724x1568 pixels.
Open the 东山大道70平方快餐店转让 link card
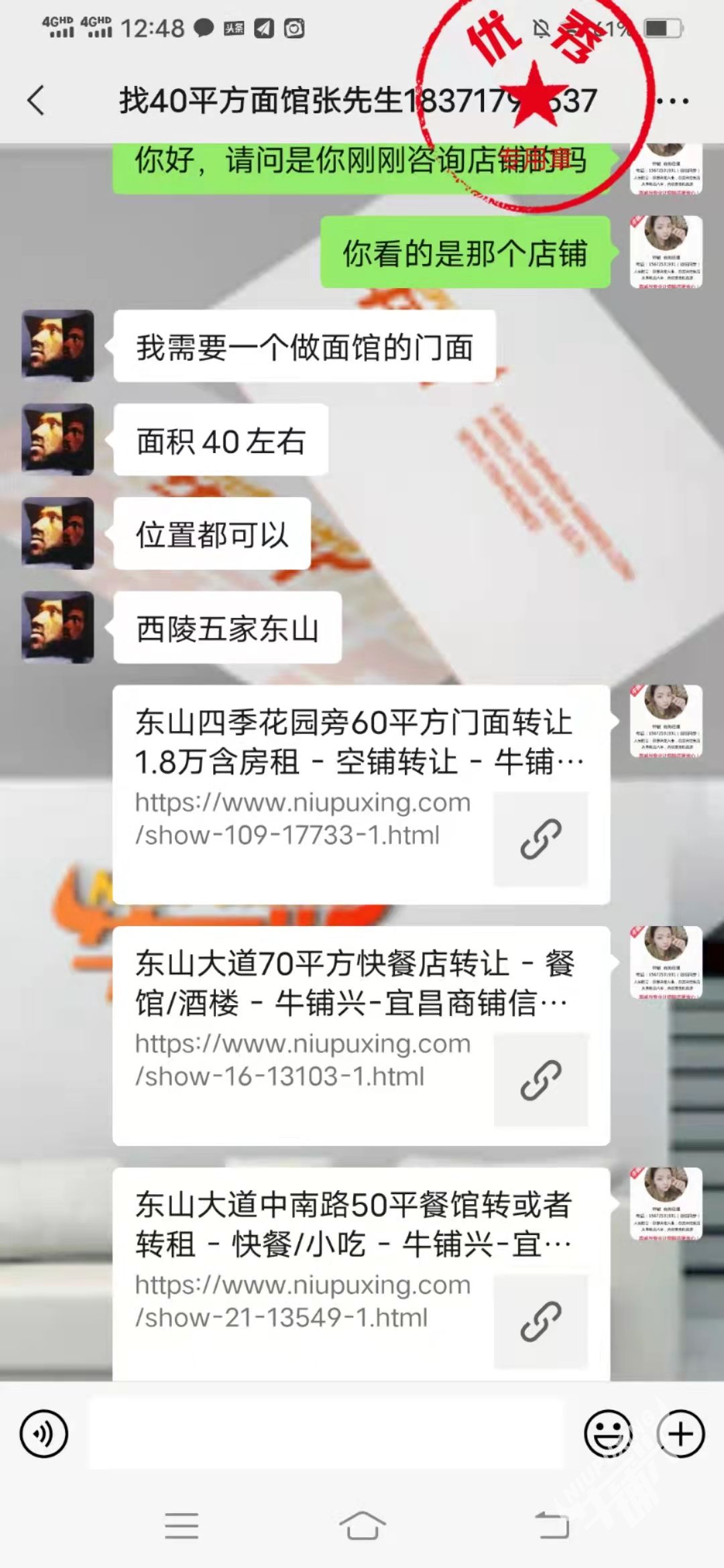361,1035
